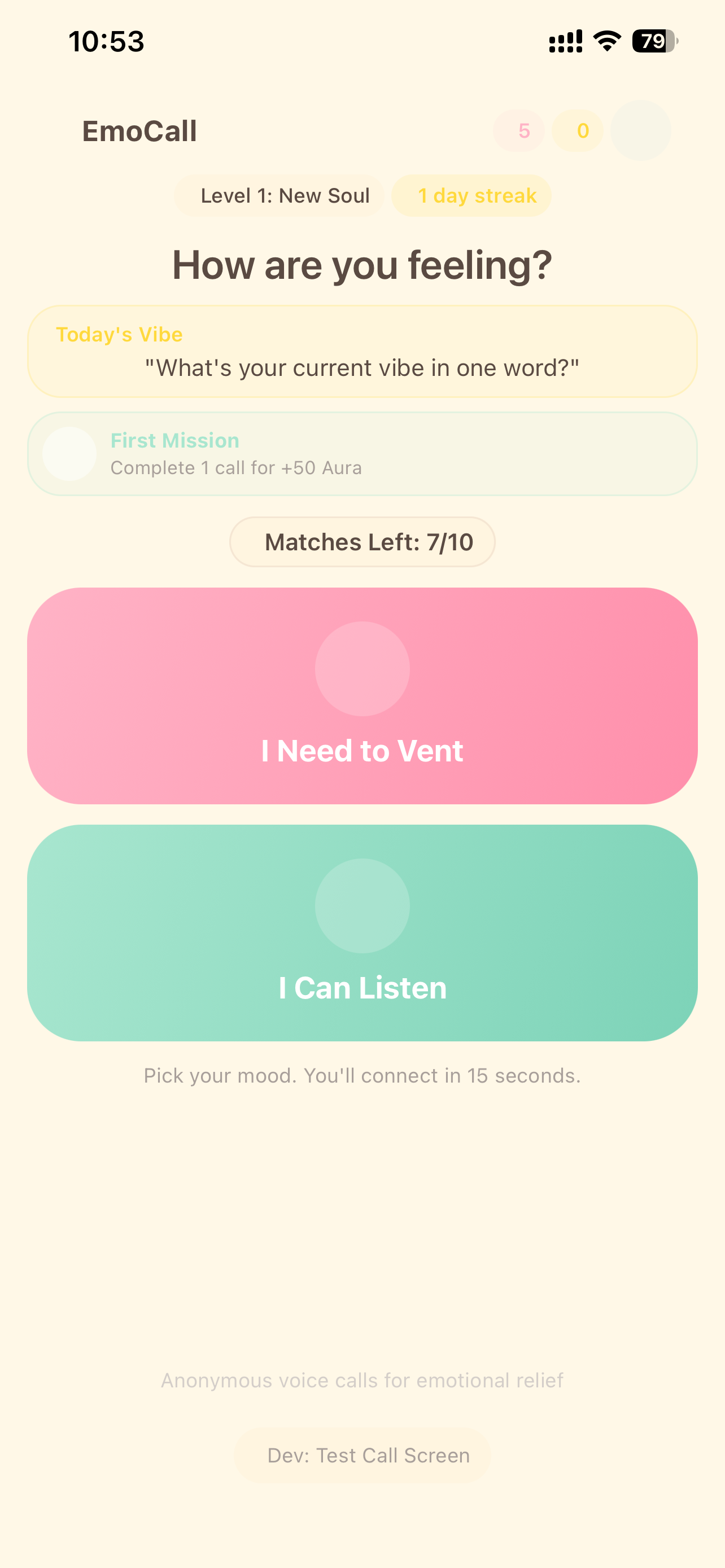Click the 10:53 clock in the status bar
The height and width of the screenshot is (1568, 725).
[x=106, y=41]
